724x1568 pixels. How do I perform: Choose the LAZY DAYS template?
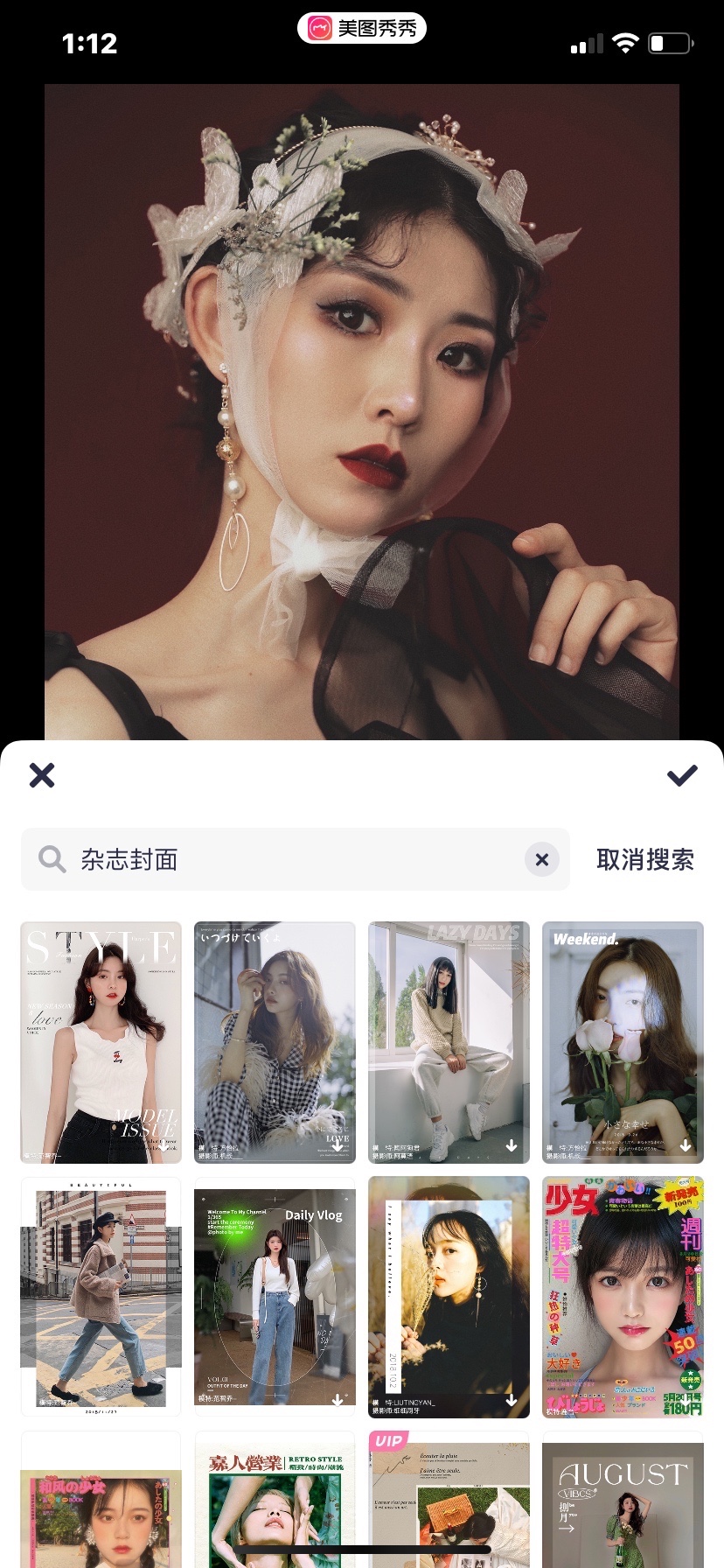click(449, 1042)
